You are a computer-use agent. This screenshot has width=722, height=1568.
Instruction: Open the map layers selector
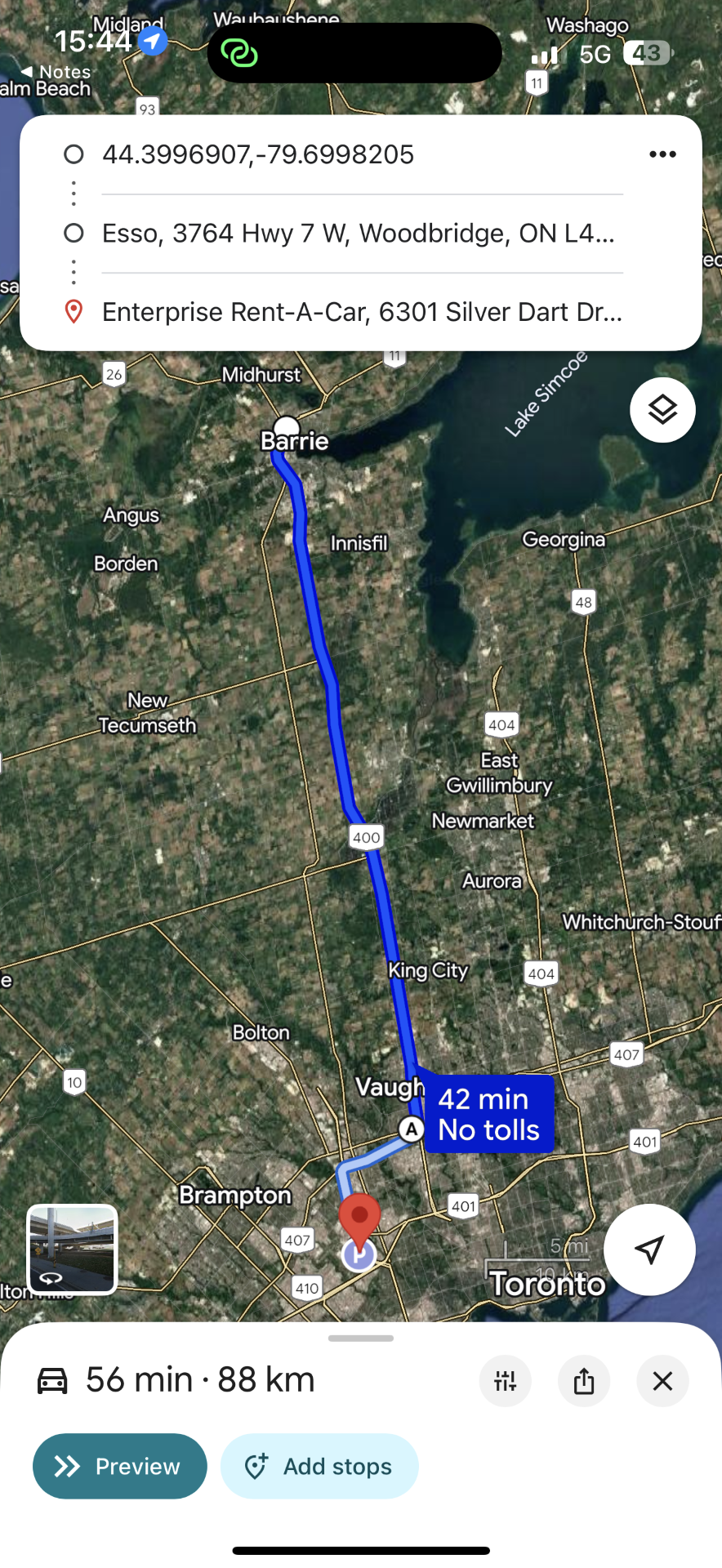(662, 410)
